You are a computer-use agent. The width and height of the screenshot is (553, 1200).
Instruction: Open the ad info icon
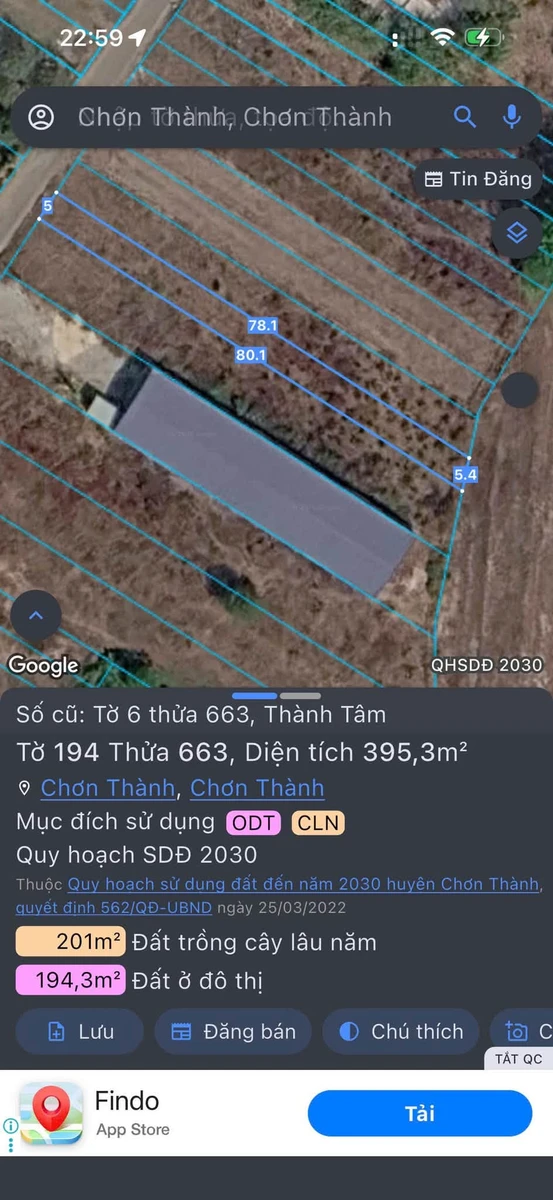11,1126
